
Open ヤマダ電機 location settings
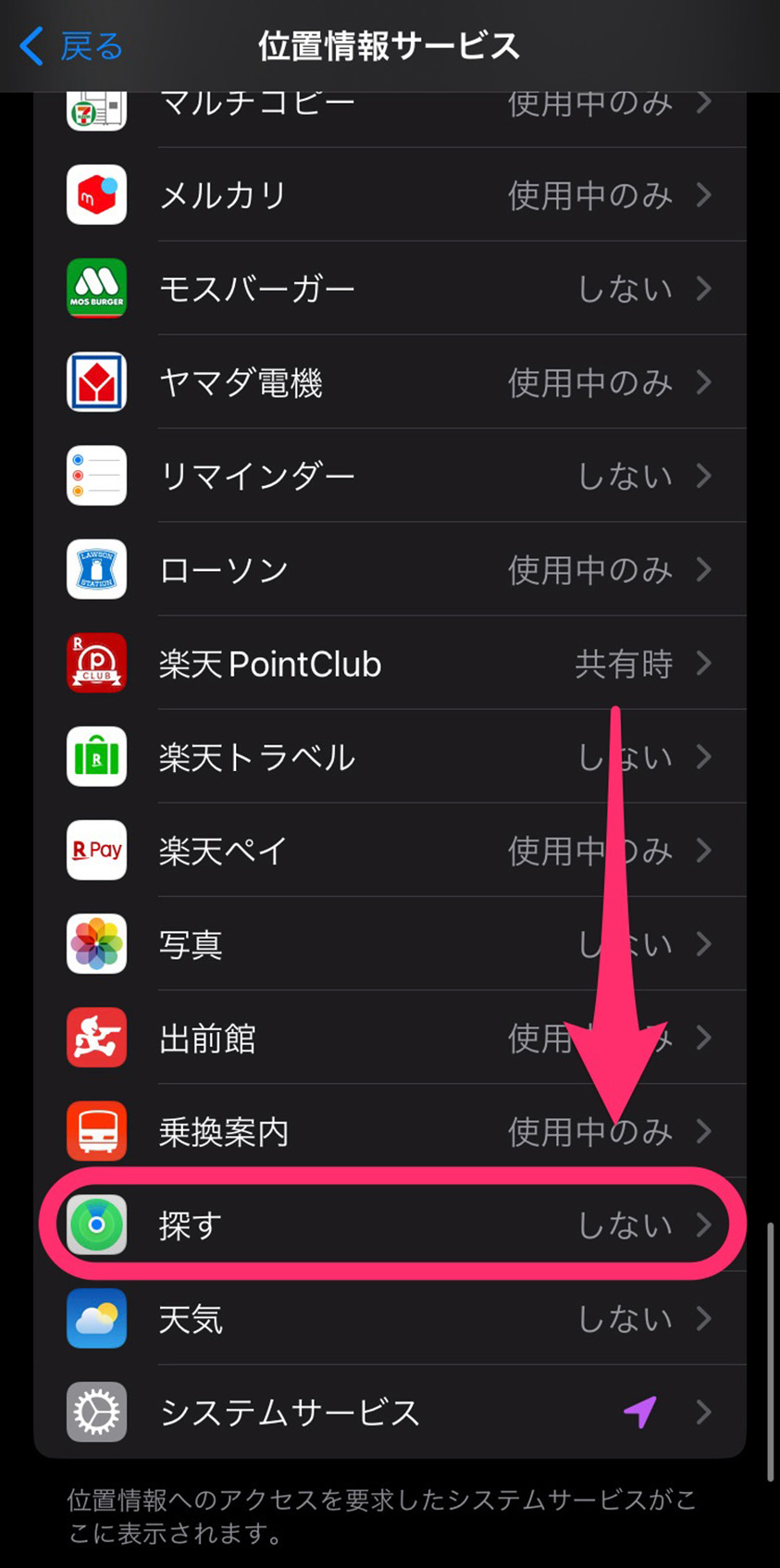pos(390,381)
